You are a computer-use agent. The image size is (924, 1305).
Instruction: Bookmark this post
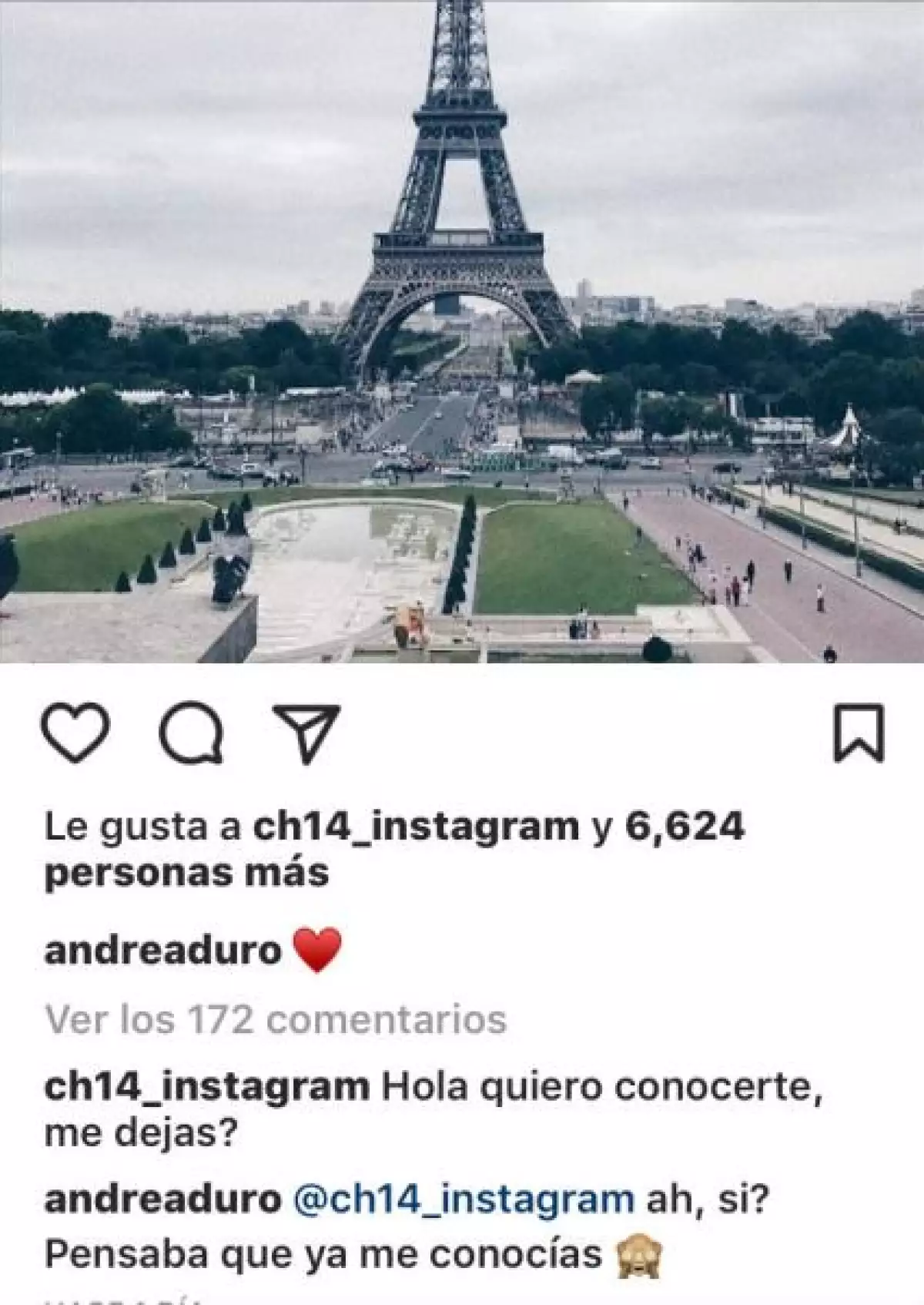click(x=859, y=733)
